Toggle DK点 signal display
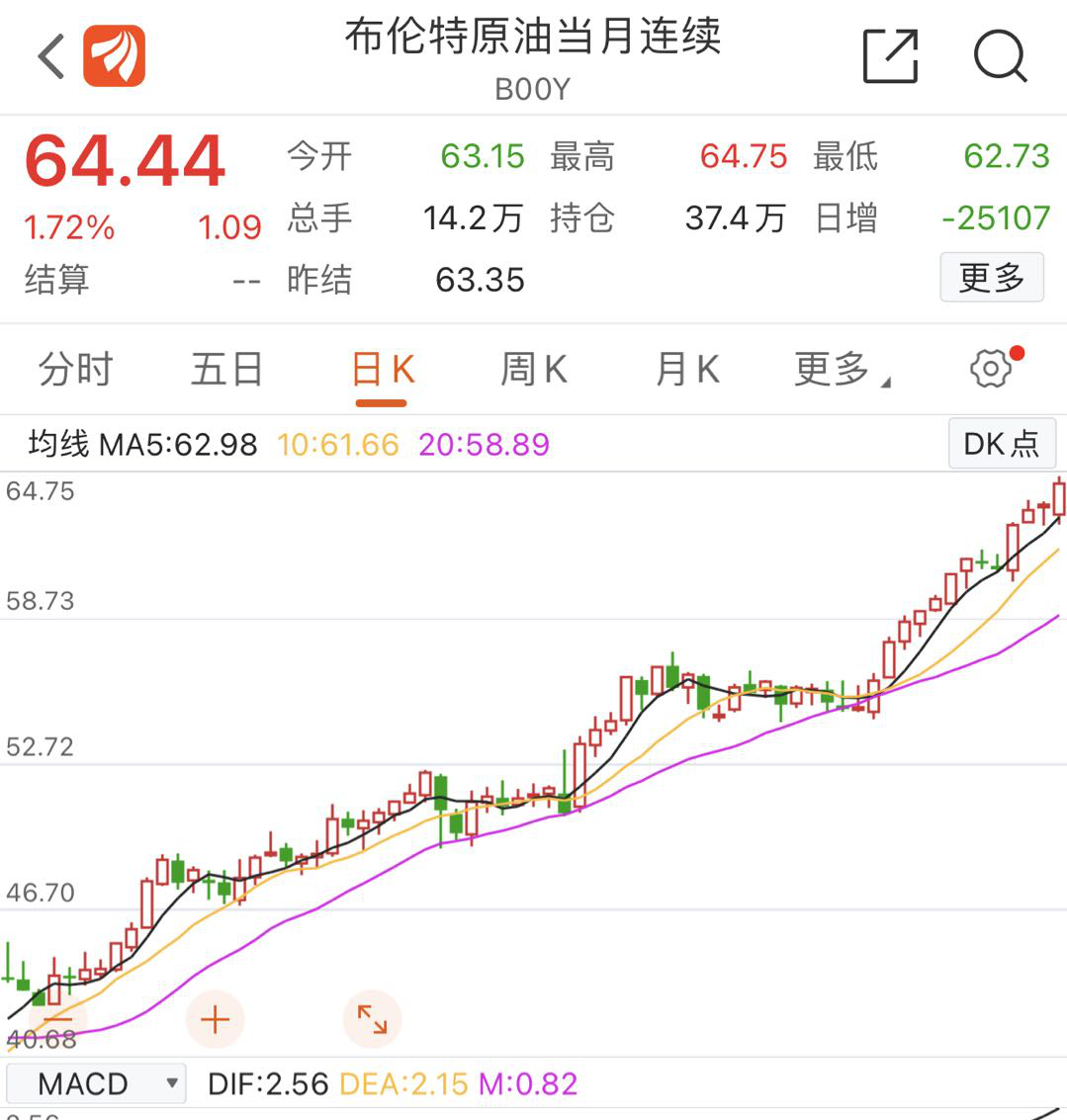Image resolution: width=1067 pixels, height=1120 pixels. click(1002, 444)
